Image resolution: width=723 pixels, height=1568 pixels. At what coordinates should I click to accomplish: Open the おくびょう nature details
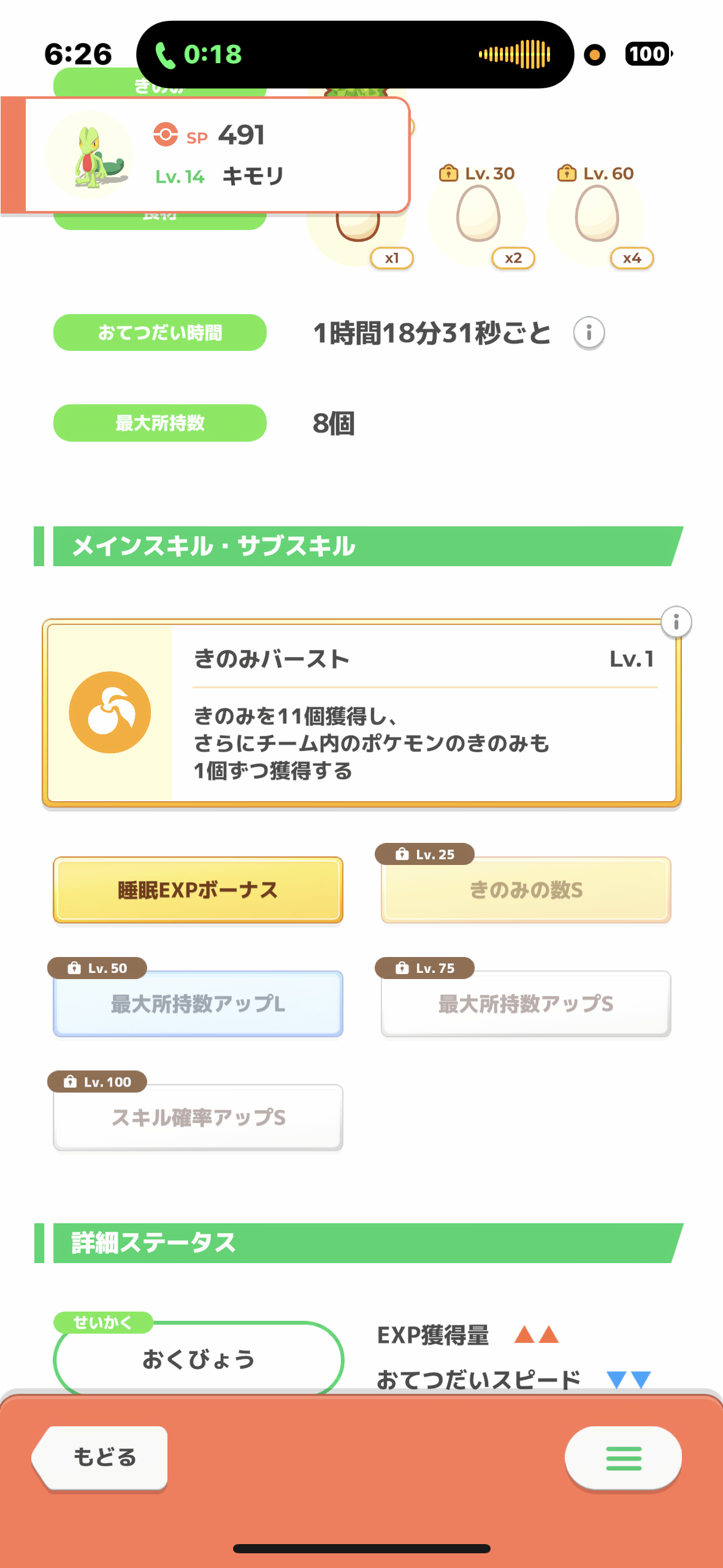198,1359
